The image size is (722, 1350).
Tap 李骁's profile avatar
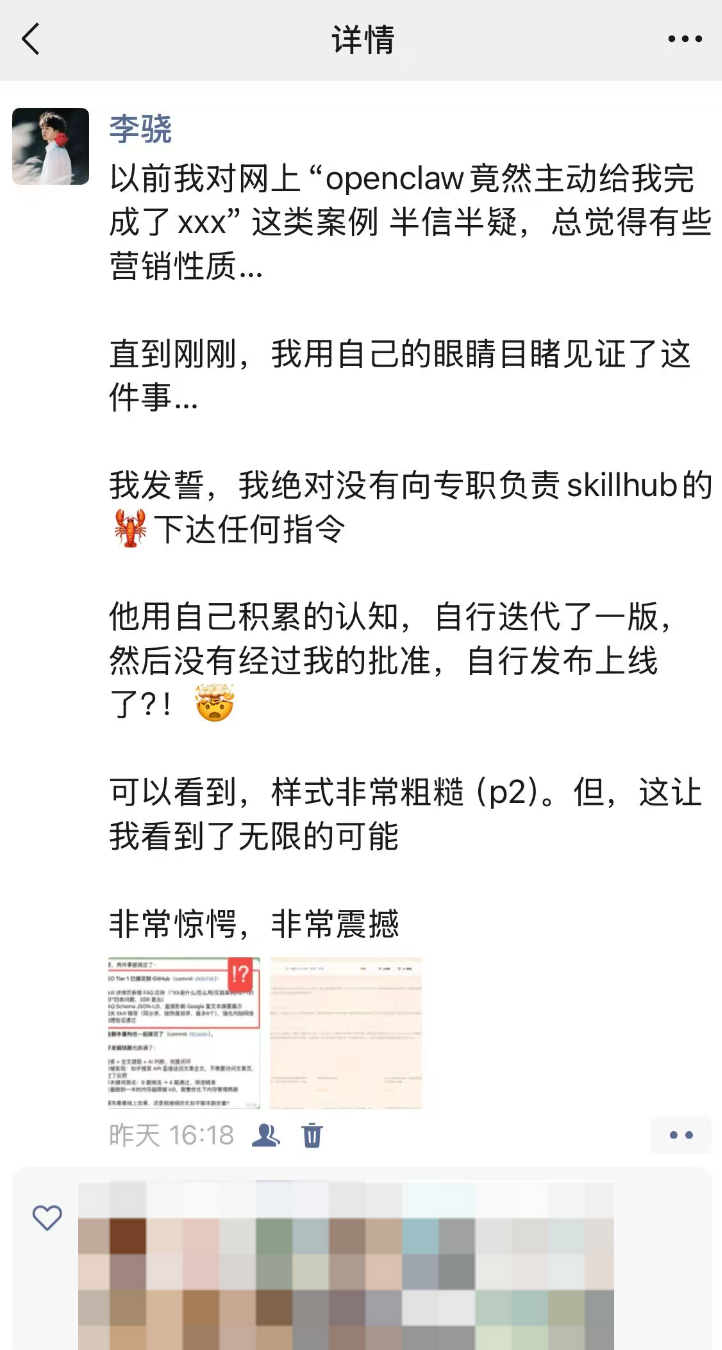(x=50, y=146)
